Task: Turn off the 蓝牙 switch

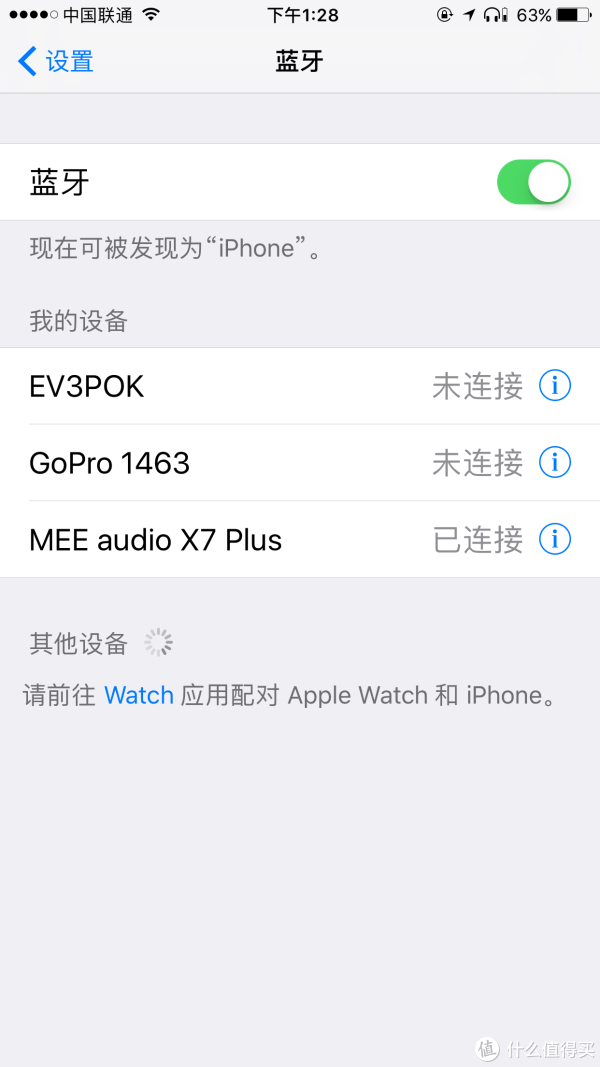Action: (x=533, y=183)
